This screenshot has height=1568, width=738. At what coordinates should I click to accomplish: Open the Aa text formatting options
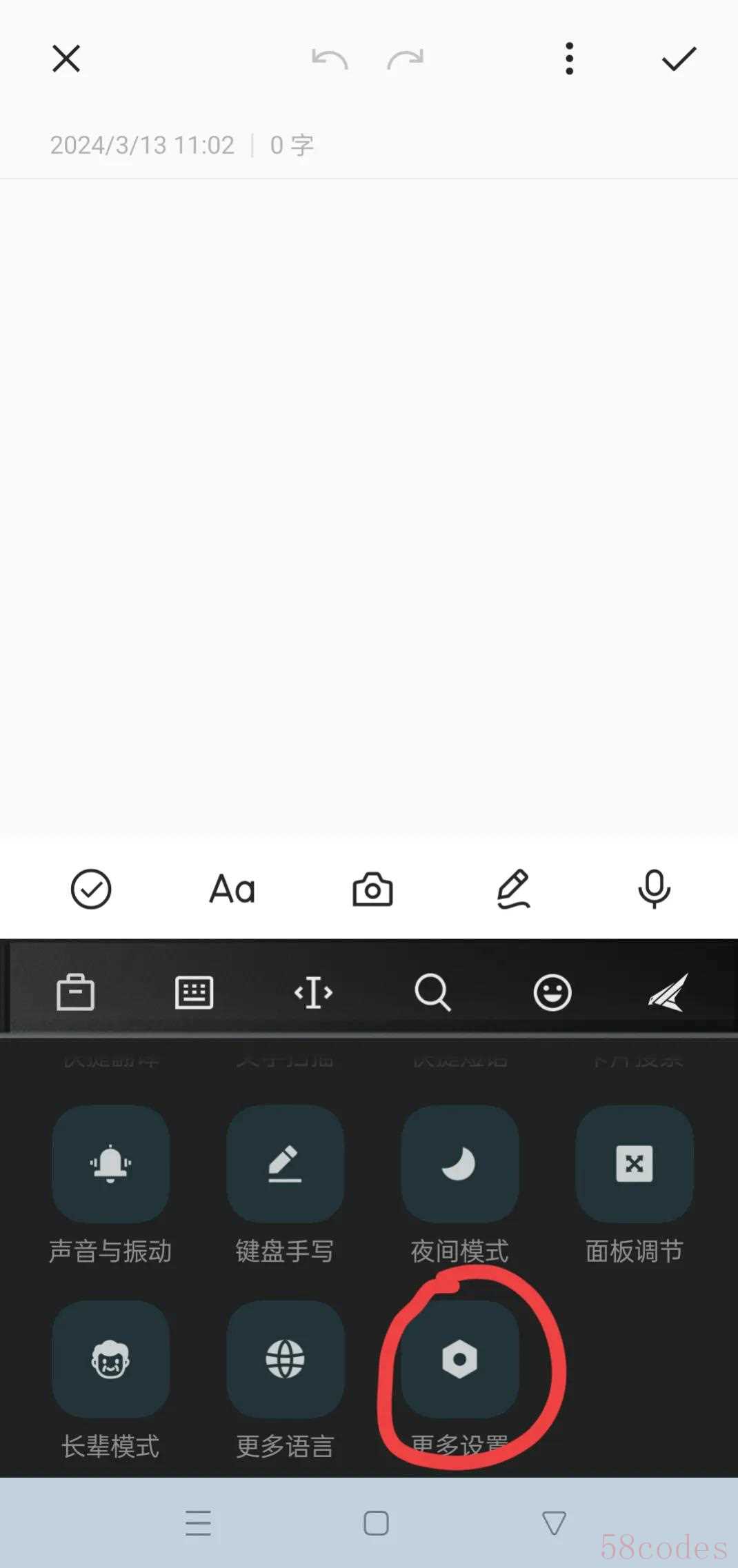click(x=232, y=889)
